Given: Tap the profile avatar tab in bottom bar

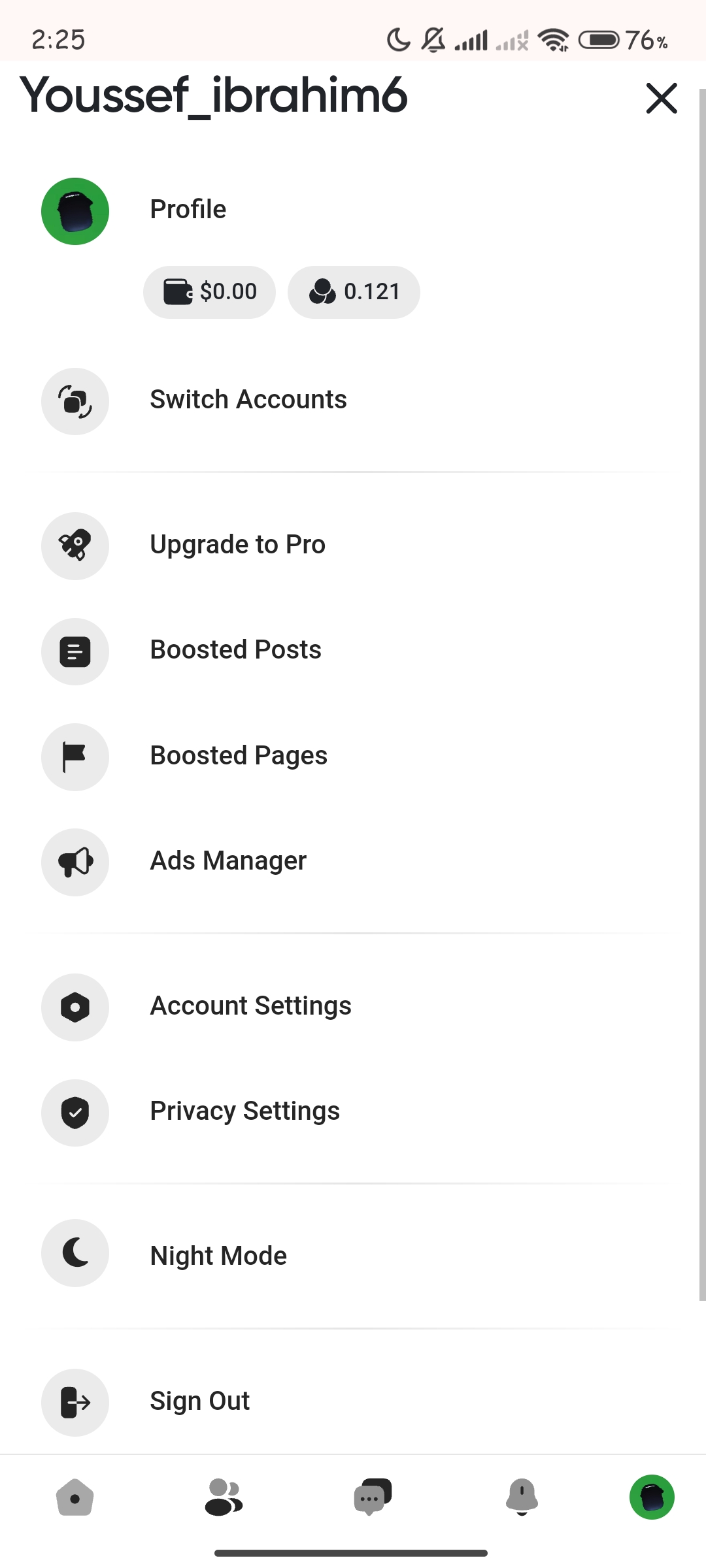Looking at the screenshot, I should coord(652,1497).
